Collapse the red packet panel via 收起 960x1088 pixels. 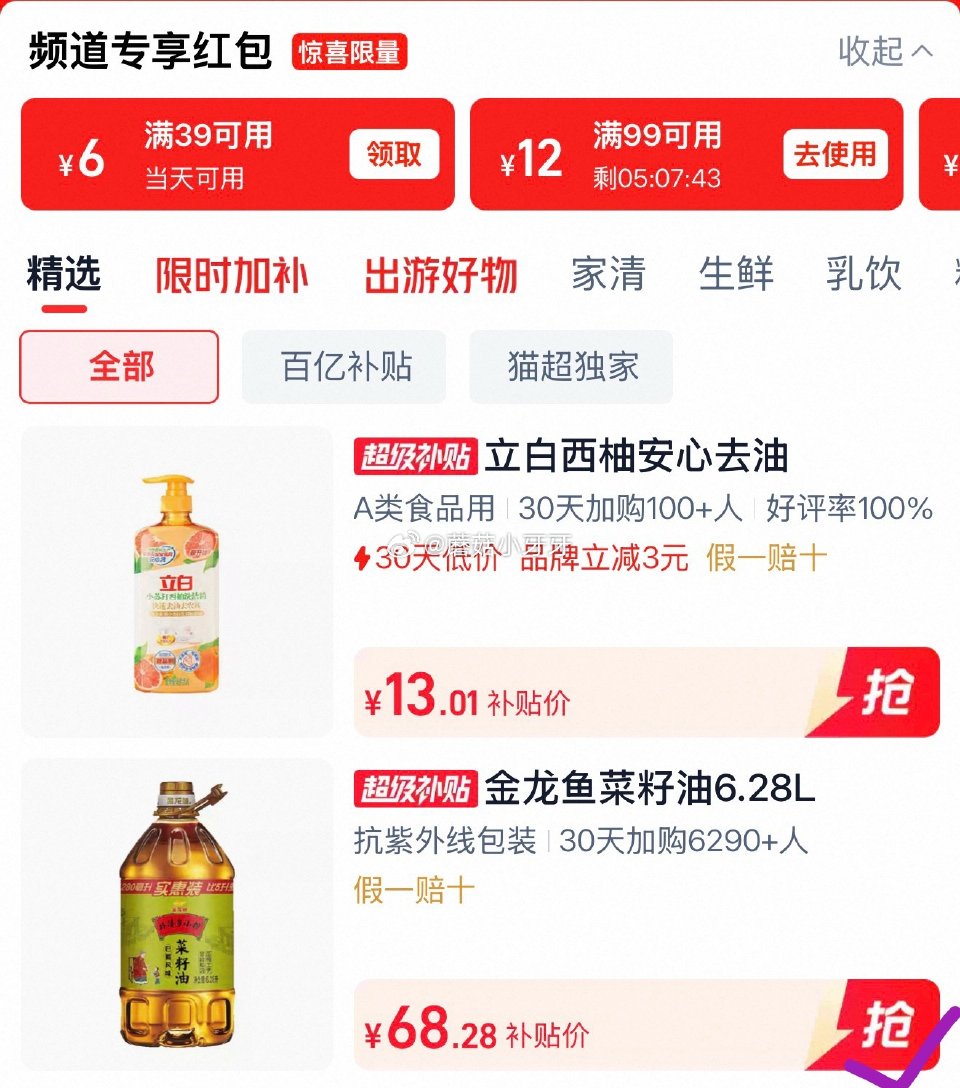(873, 51)
